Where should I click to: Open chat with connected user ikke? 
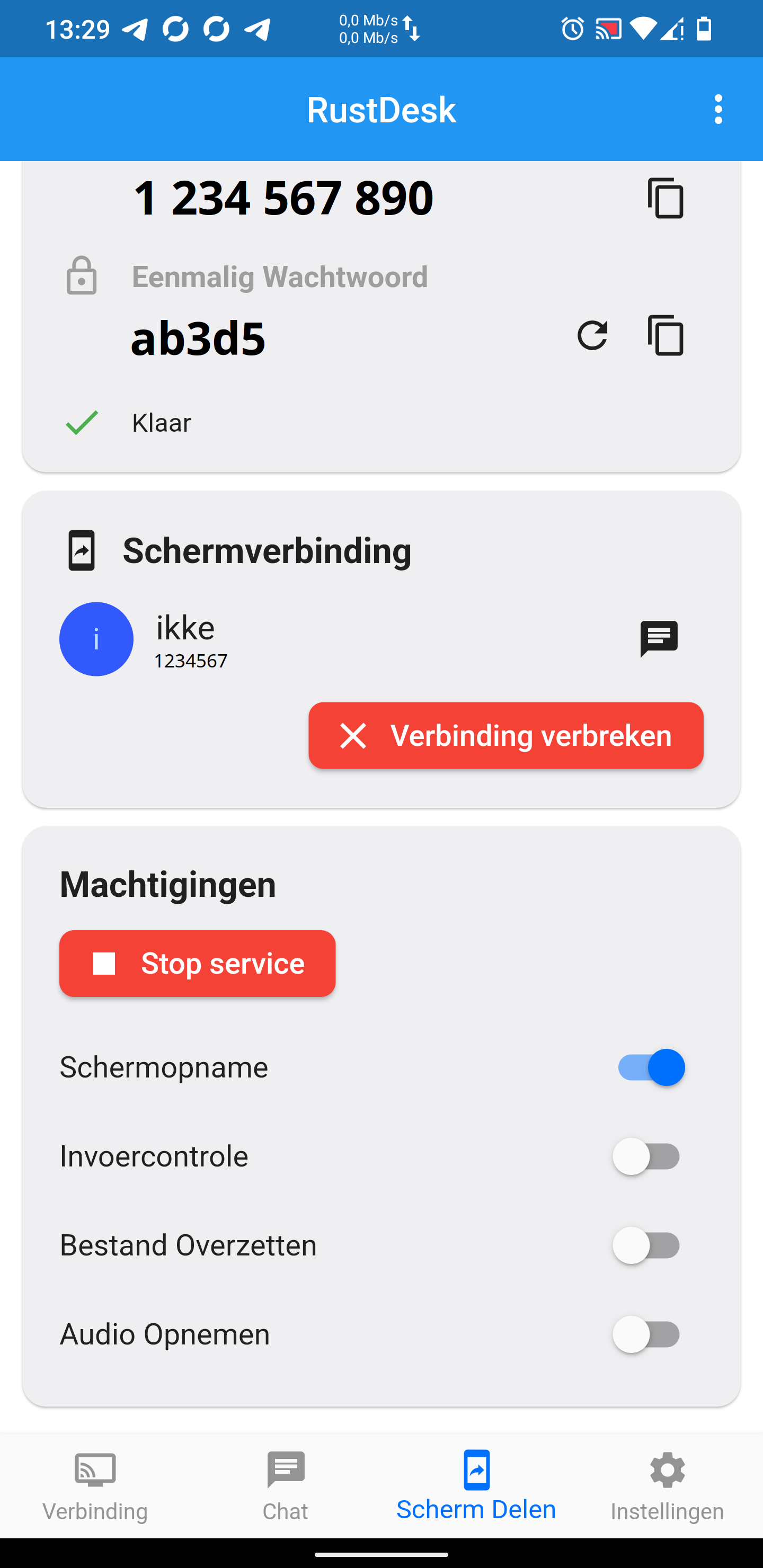pos(659,638)
